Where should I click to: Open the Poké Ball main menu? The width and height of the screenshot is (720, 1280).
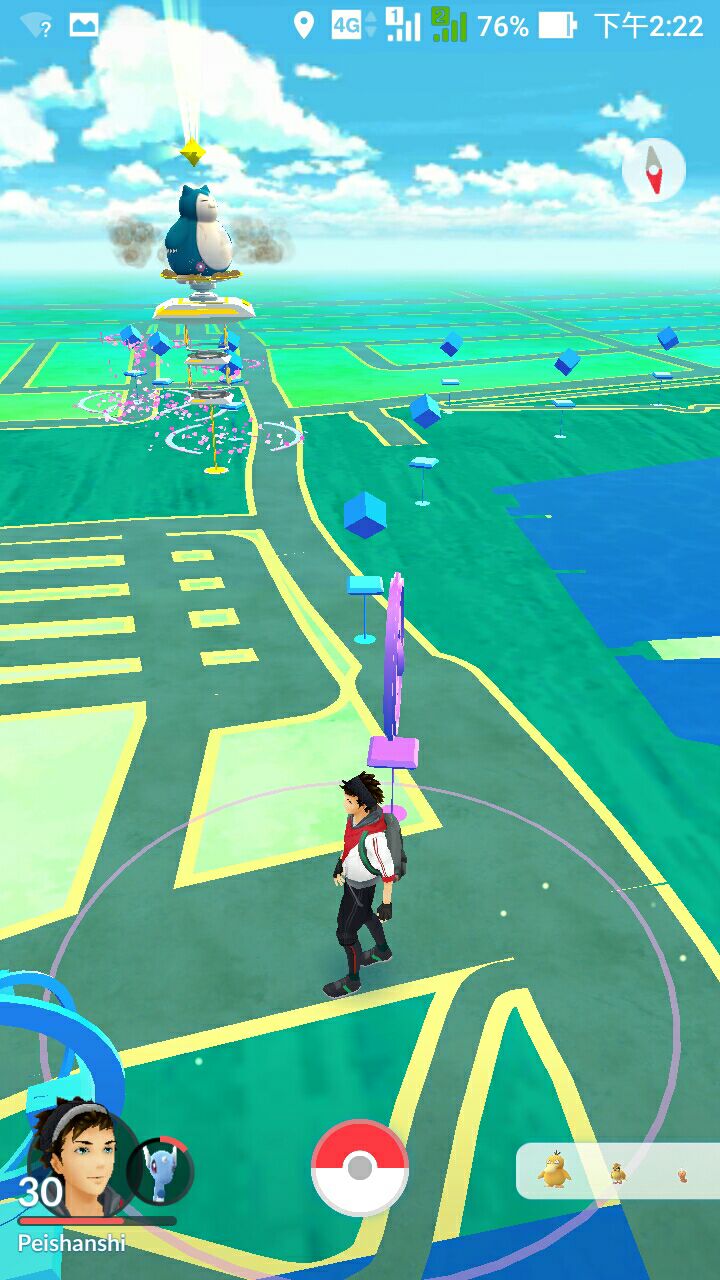pos(360,1168)
